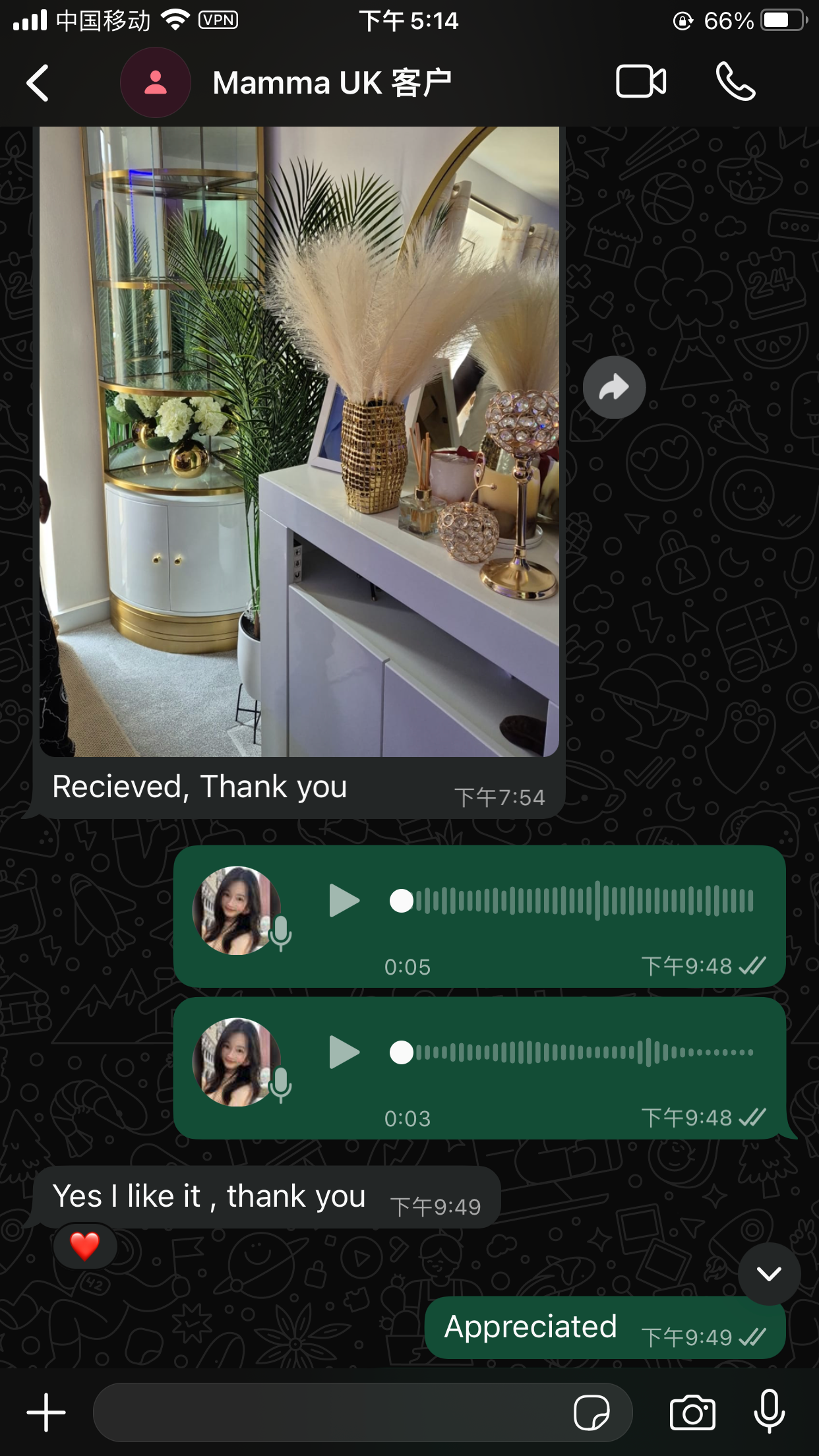Tap the heart reaction under the message
Image resolution: width=819 pixels, height=1456 pixels.
click(x=85, y=1246)
